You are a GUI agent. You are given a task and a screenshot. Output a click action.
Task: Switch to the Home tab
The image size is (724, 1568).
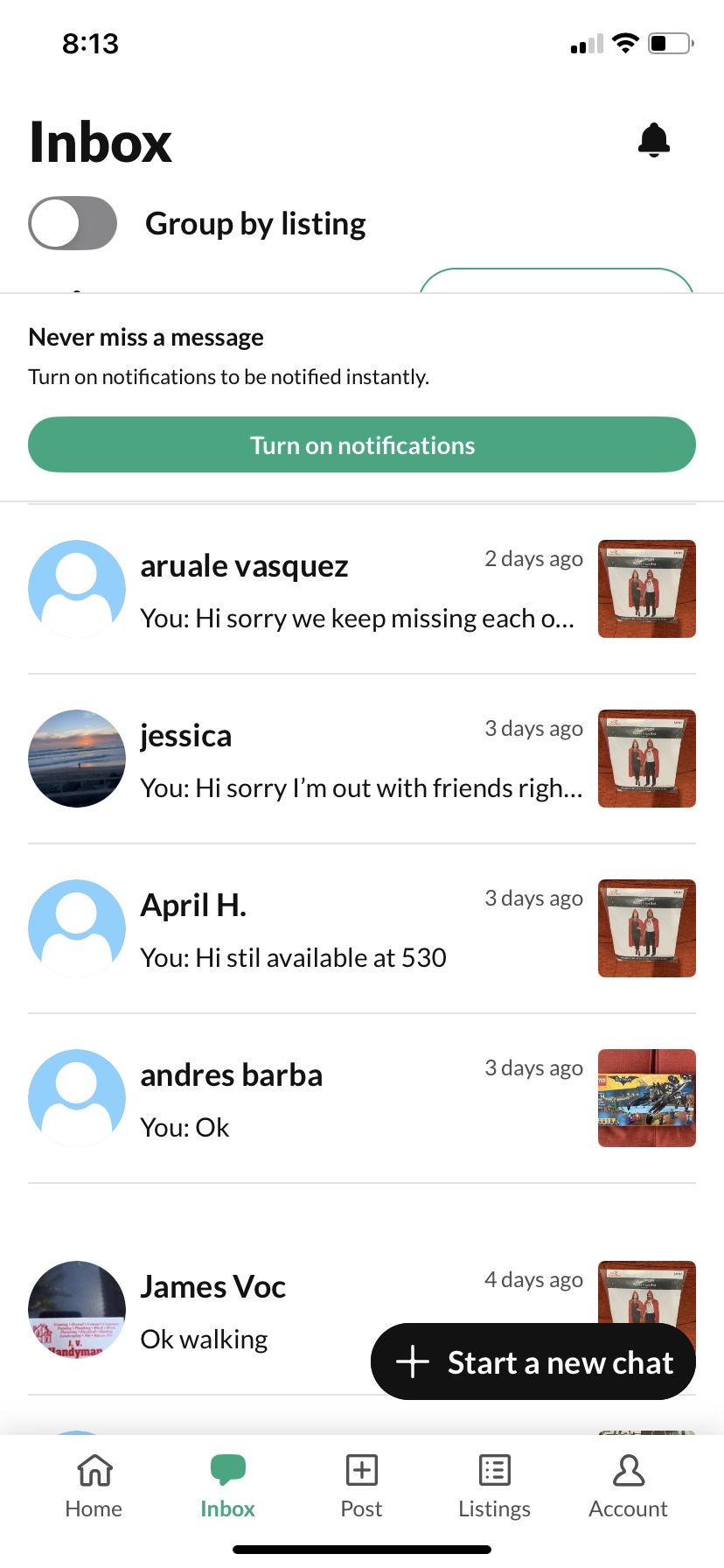click(x=94, y=1486)
